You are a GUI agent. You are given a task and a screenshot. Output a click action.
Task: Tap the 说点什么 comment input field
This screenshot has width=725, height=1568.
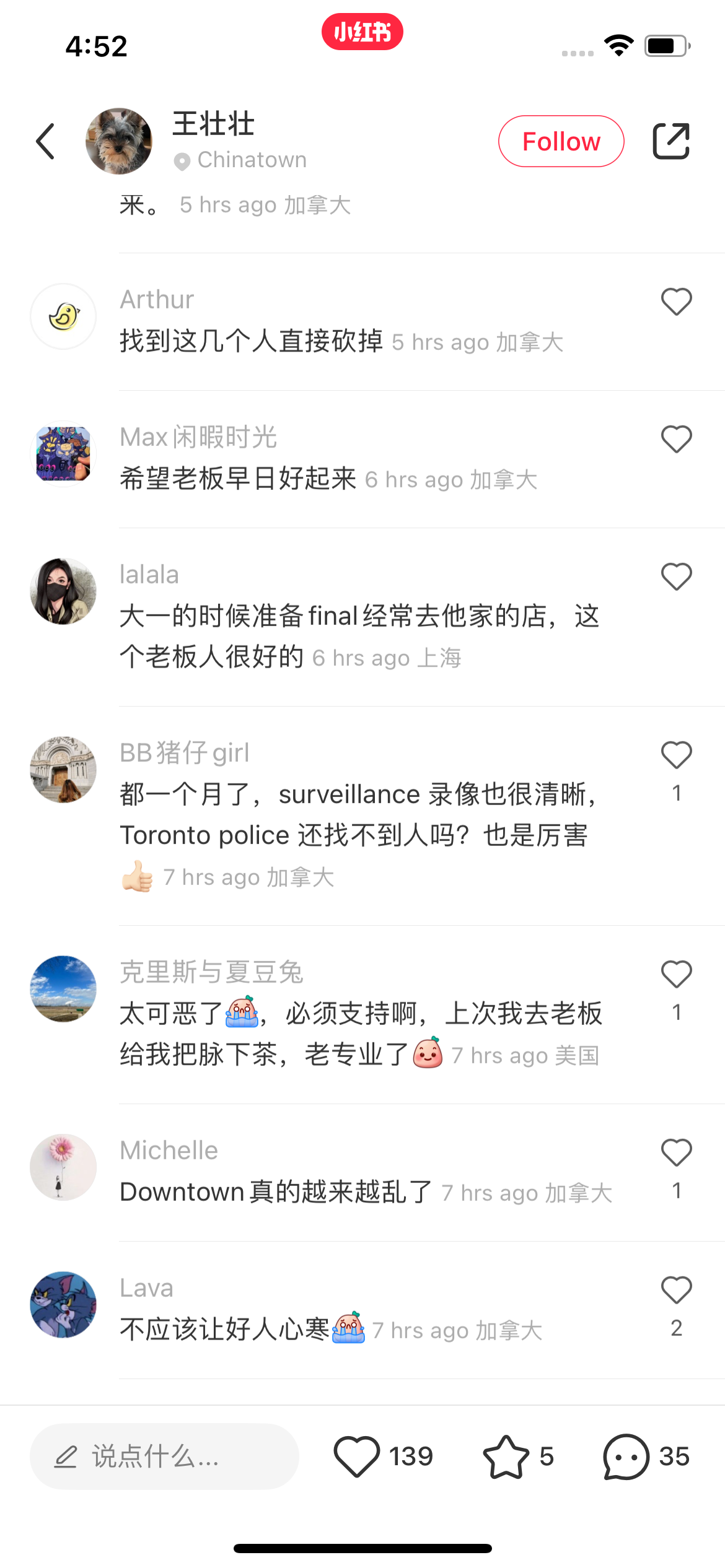(164, 1457)
